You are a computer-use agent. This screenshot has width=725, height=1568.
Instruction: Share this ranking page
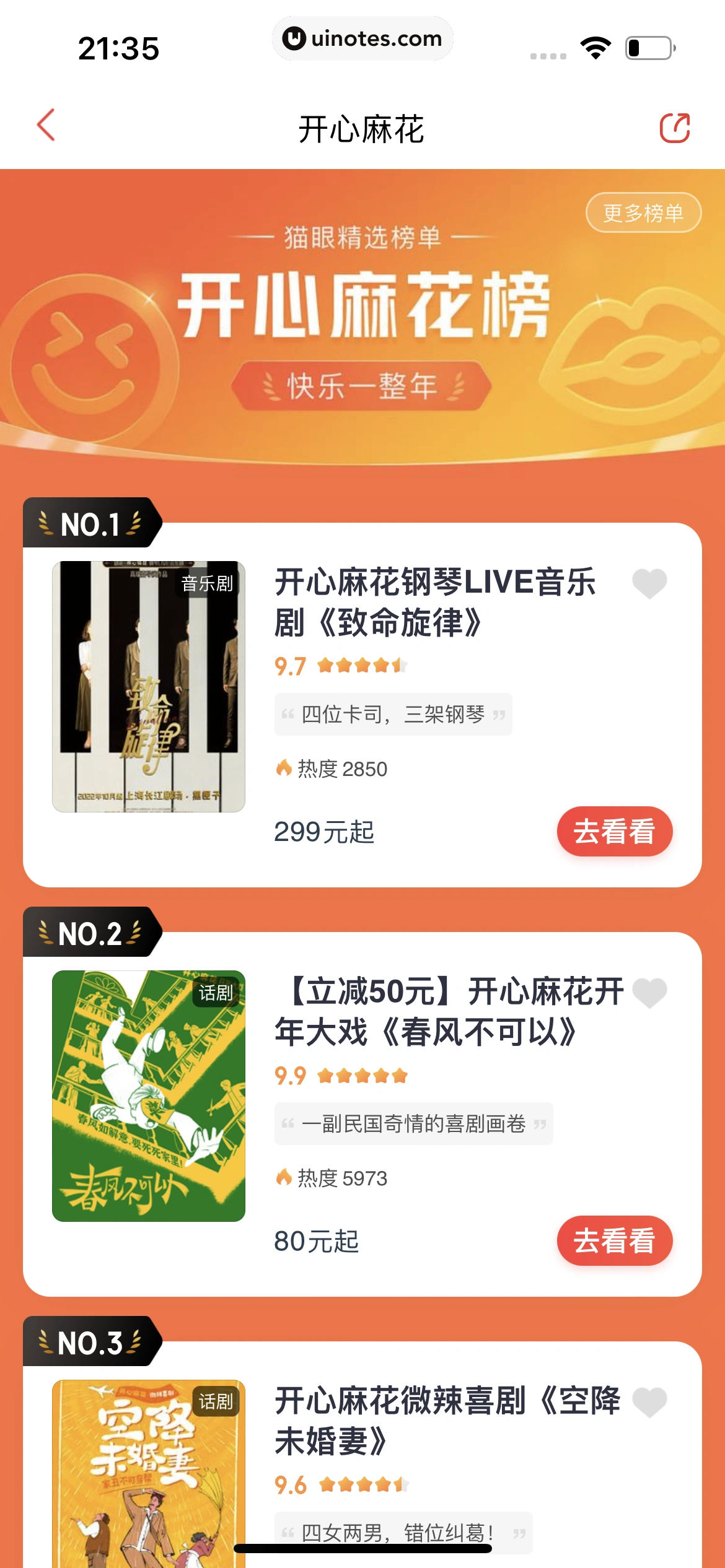(x=675, y=128)
